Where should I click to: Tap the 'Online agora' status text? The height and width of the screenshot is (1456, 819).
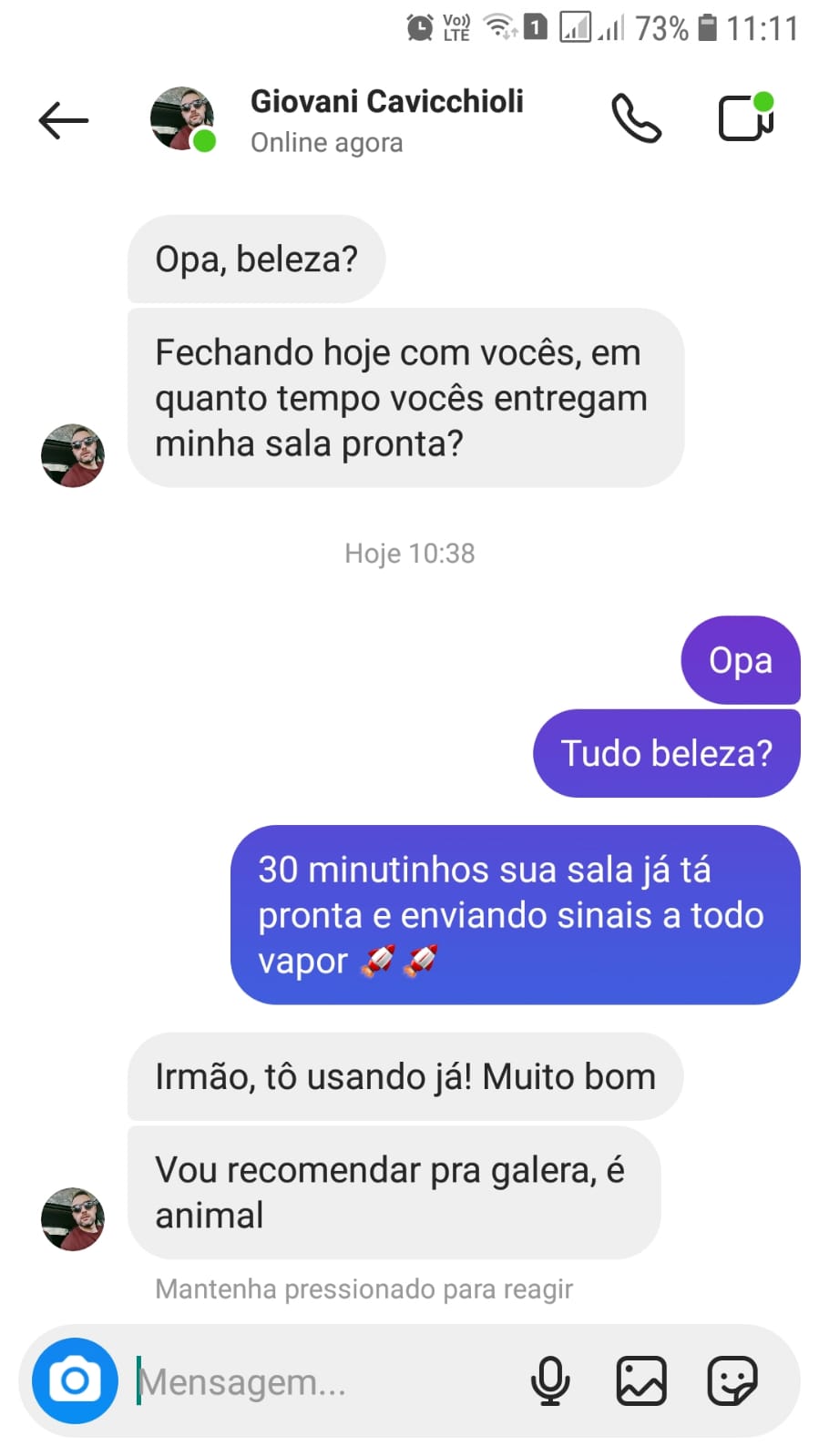click(326, 142)
